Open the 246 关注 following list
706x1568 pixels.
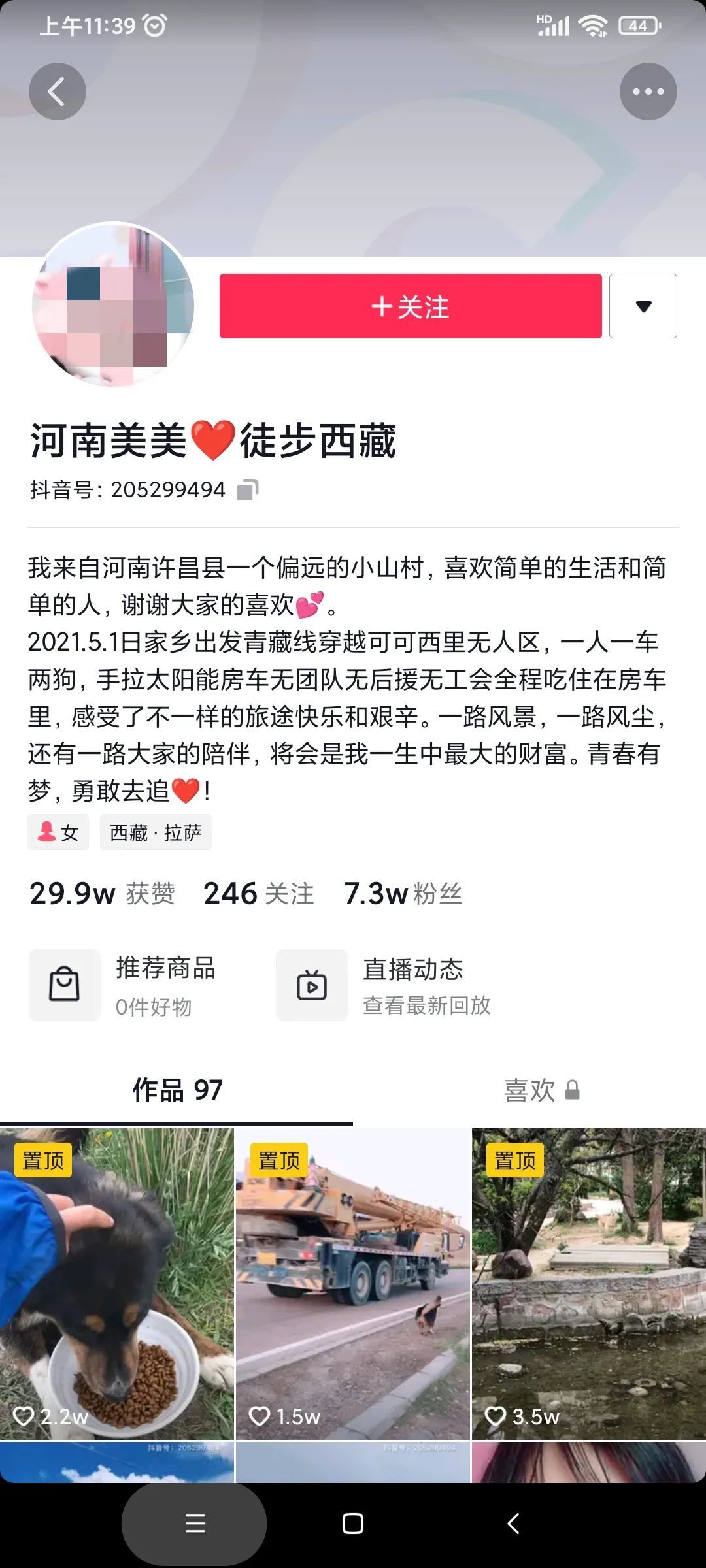point(259,893)
